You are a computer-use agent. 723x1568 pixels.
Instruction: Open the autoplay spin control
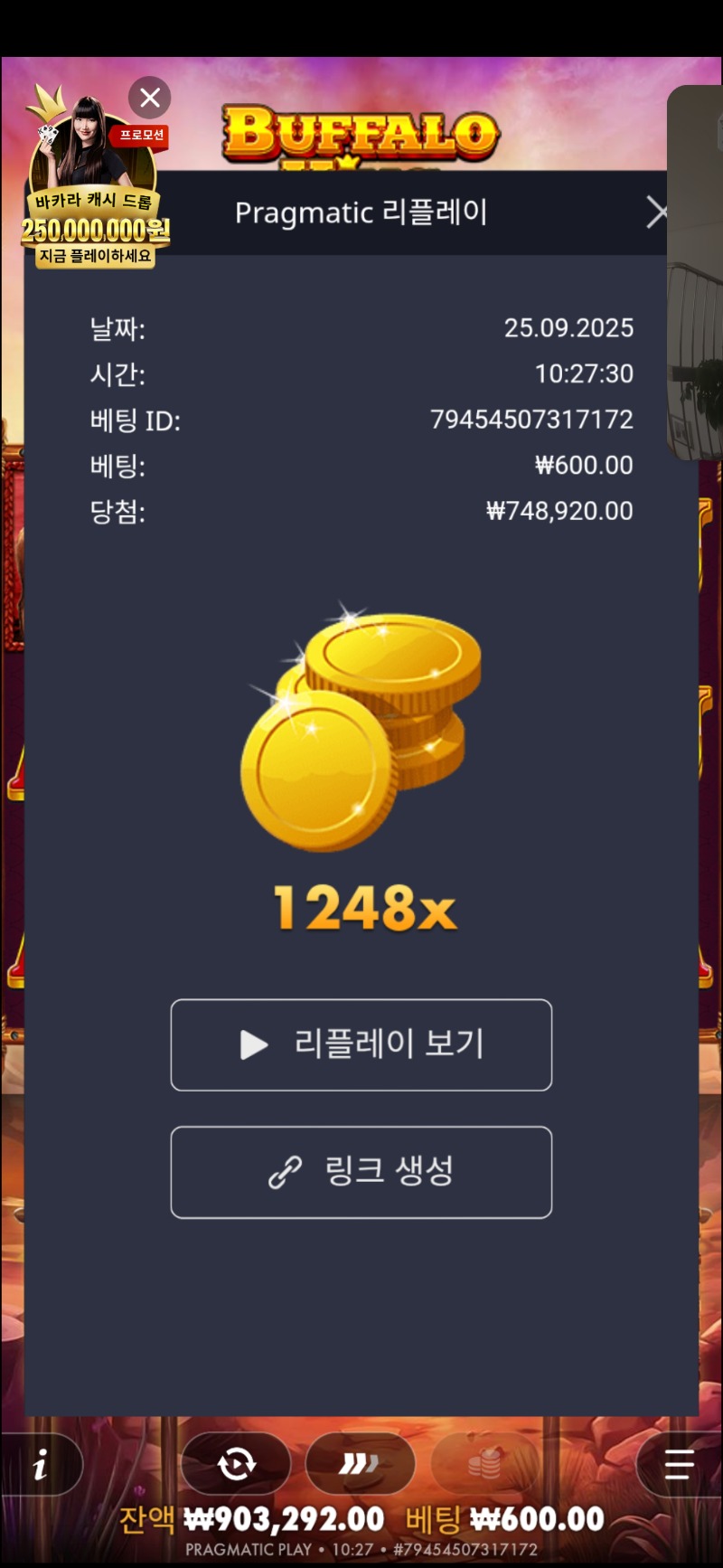click(237, 1464)
